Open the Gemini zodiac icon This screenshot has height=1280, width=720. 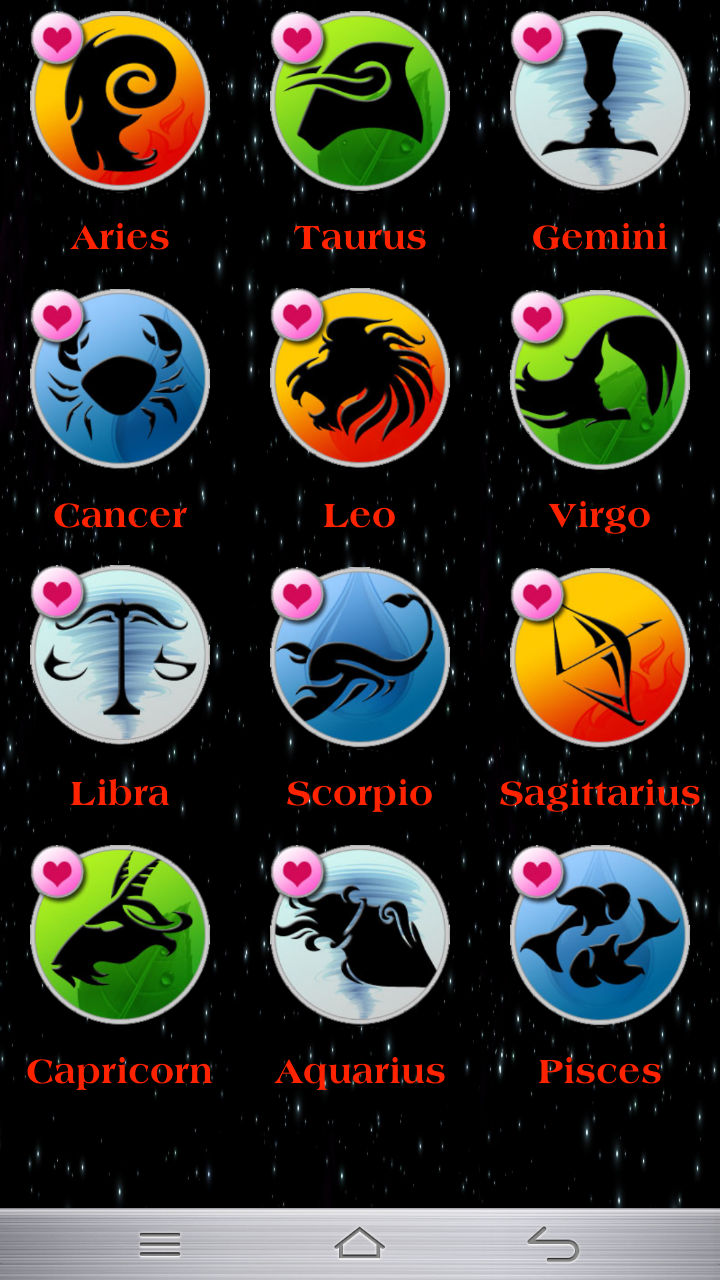(x=600, y=100)
